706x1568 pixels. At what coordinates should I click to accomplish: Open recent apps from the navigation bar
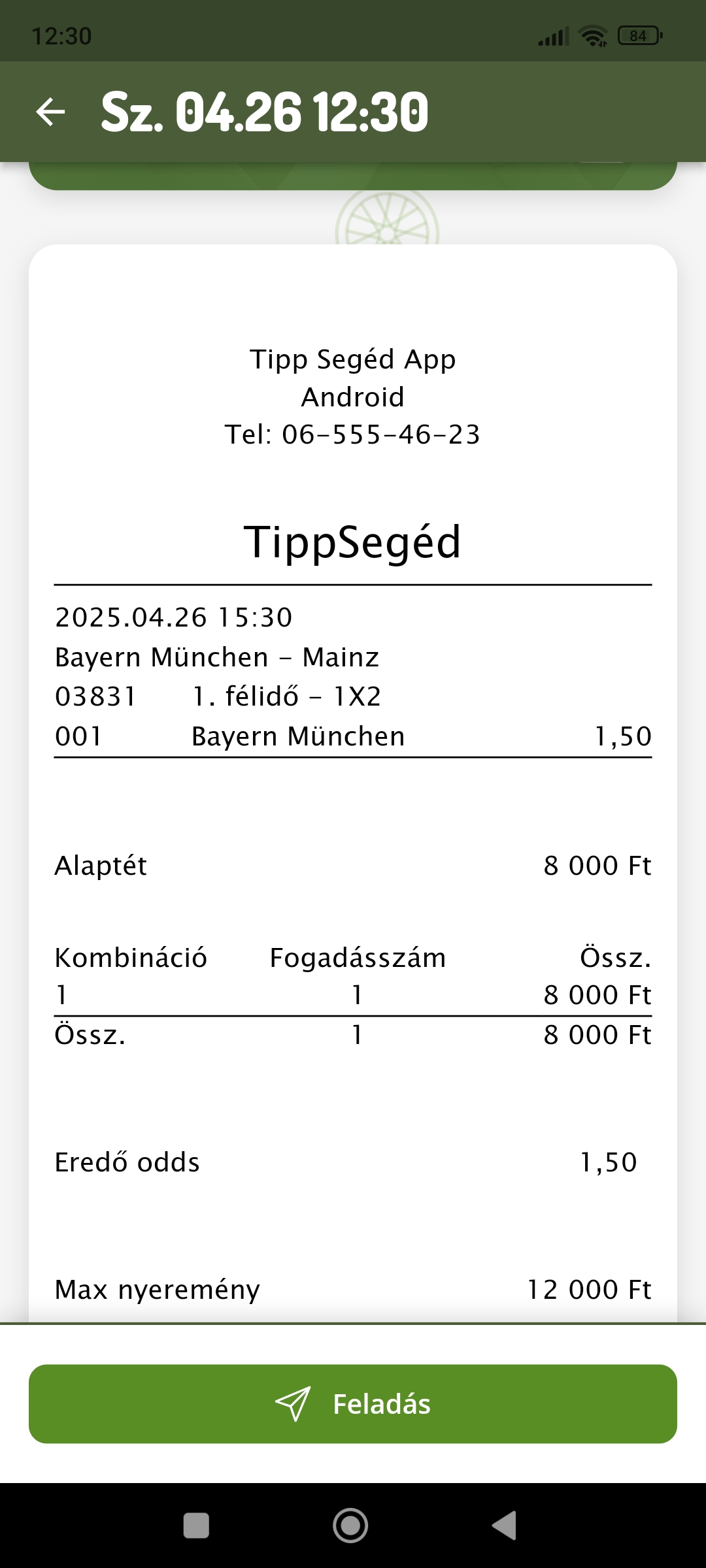pos(196,1526)
